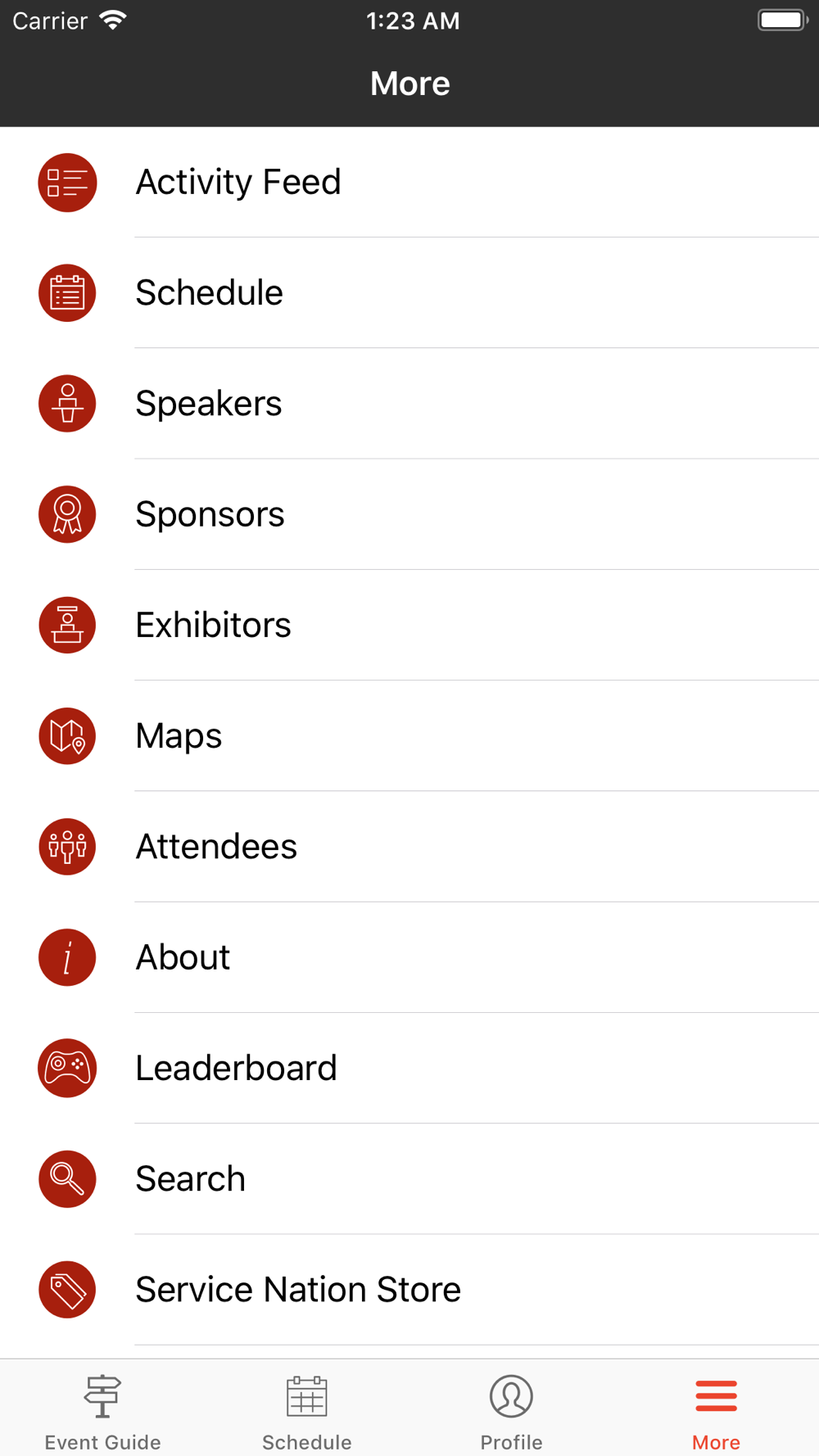View the Speakers list
This screenshot has height=1456, width=819.
(409, 403)
